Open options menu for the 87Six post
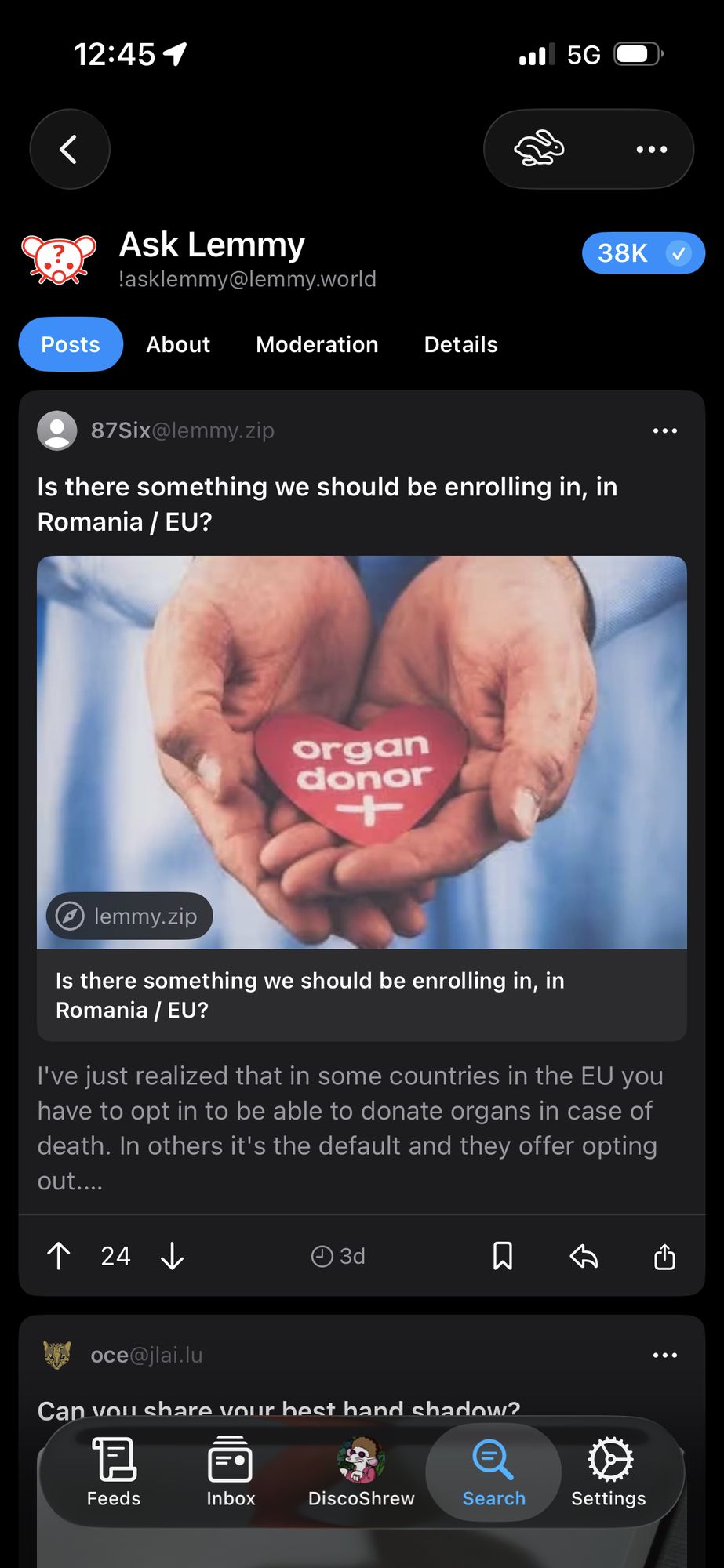Image resolution: width=724 pixels, height=1568 pixels. [x=664, y=430]
